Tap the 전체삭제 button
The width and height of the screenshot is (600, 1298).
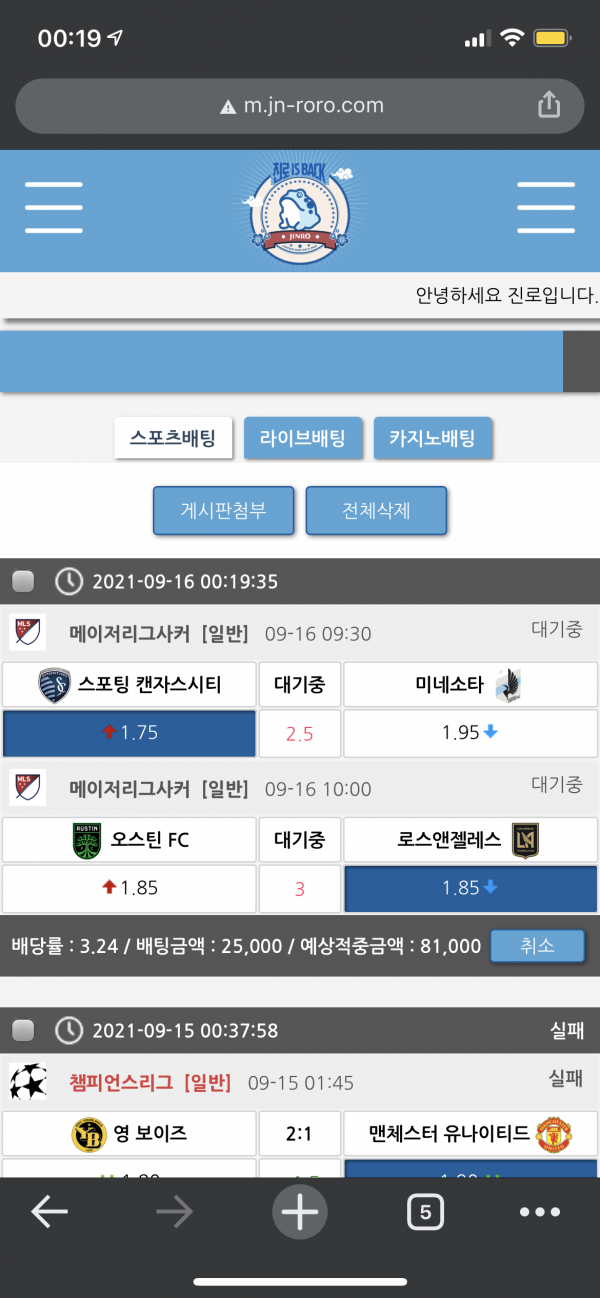376,511
